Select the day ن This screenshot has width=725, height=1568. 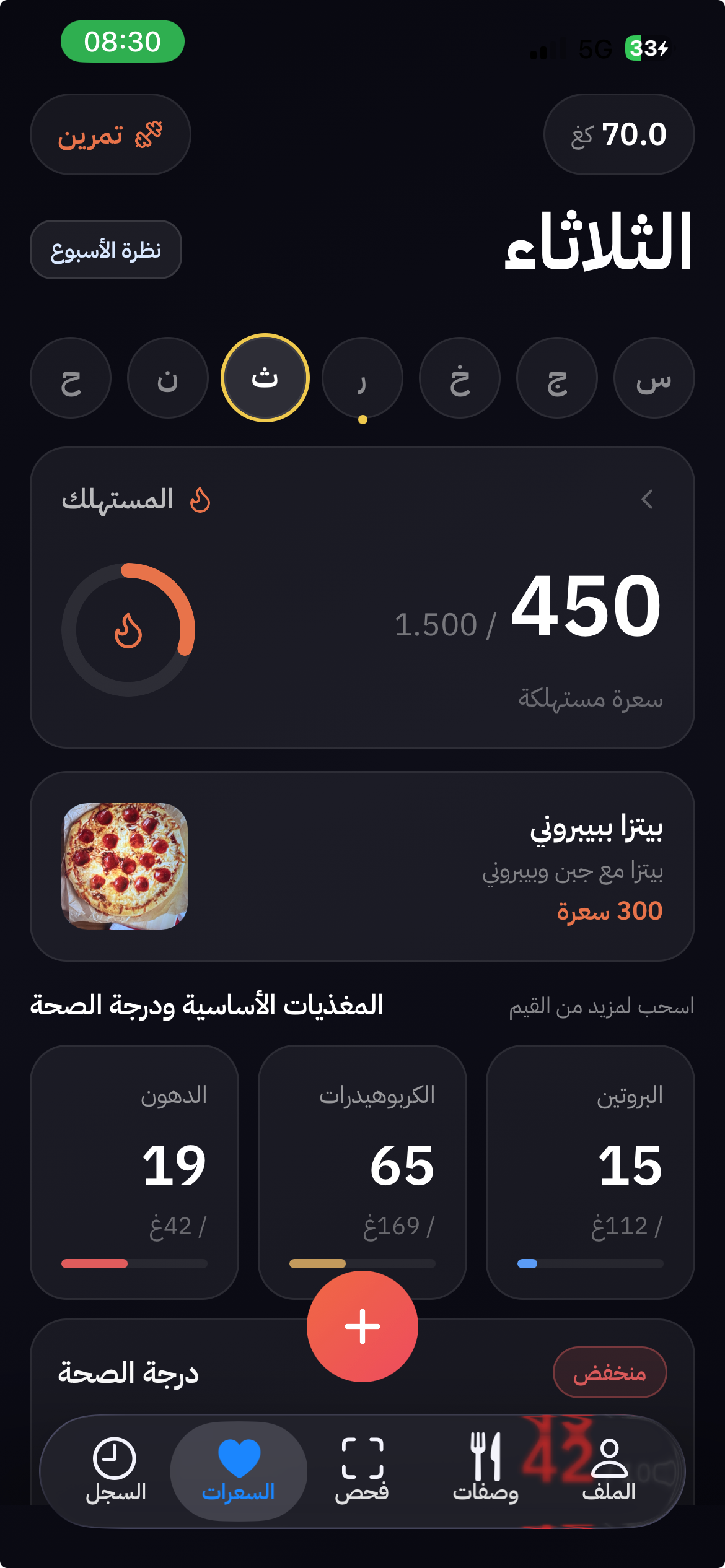[168, 378]
